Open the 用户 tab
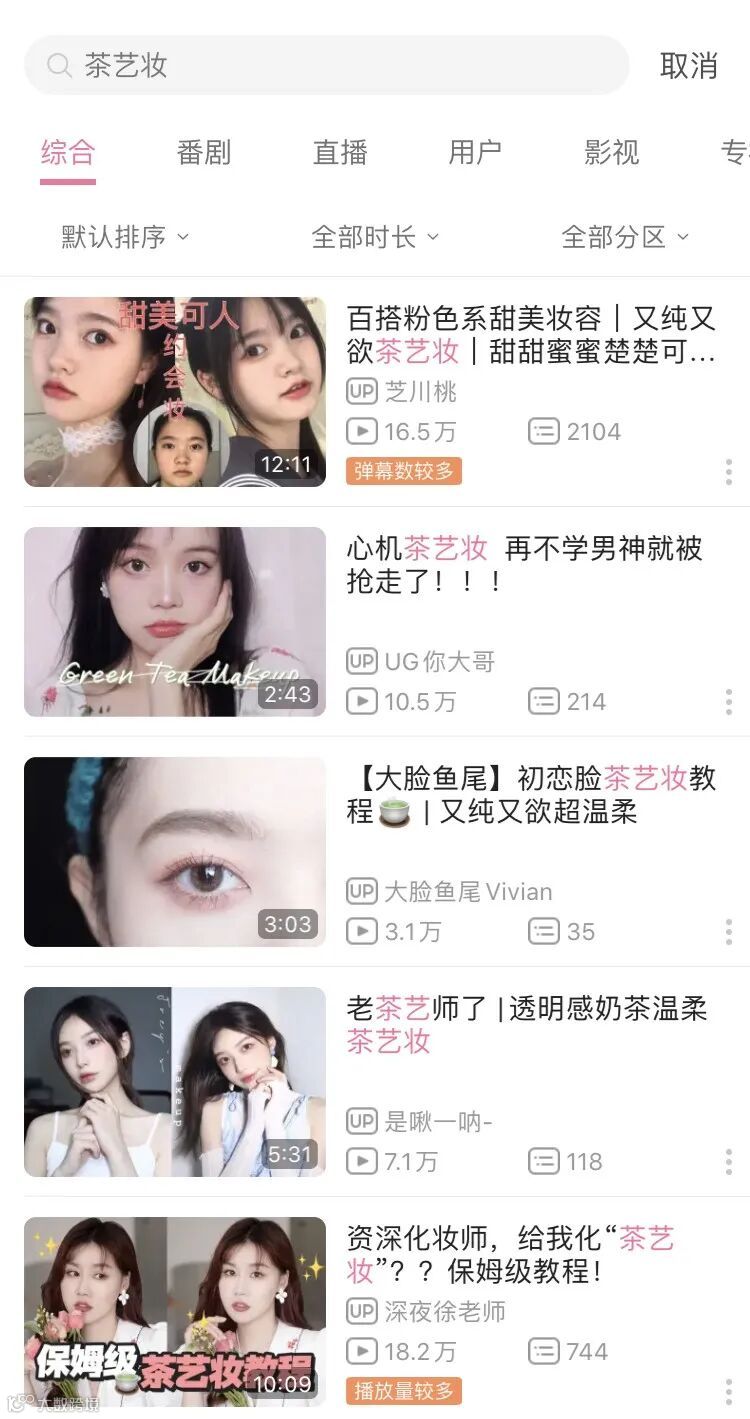 [475, 152]
